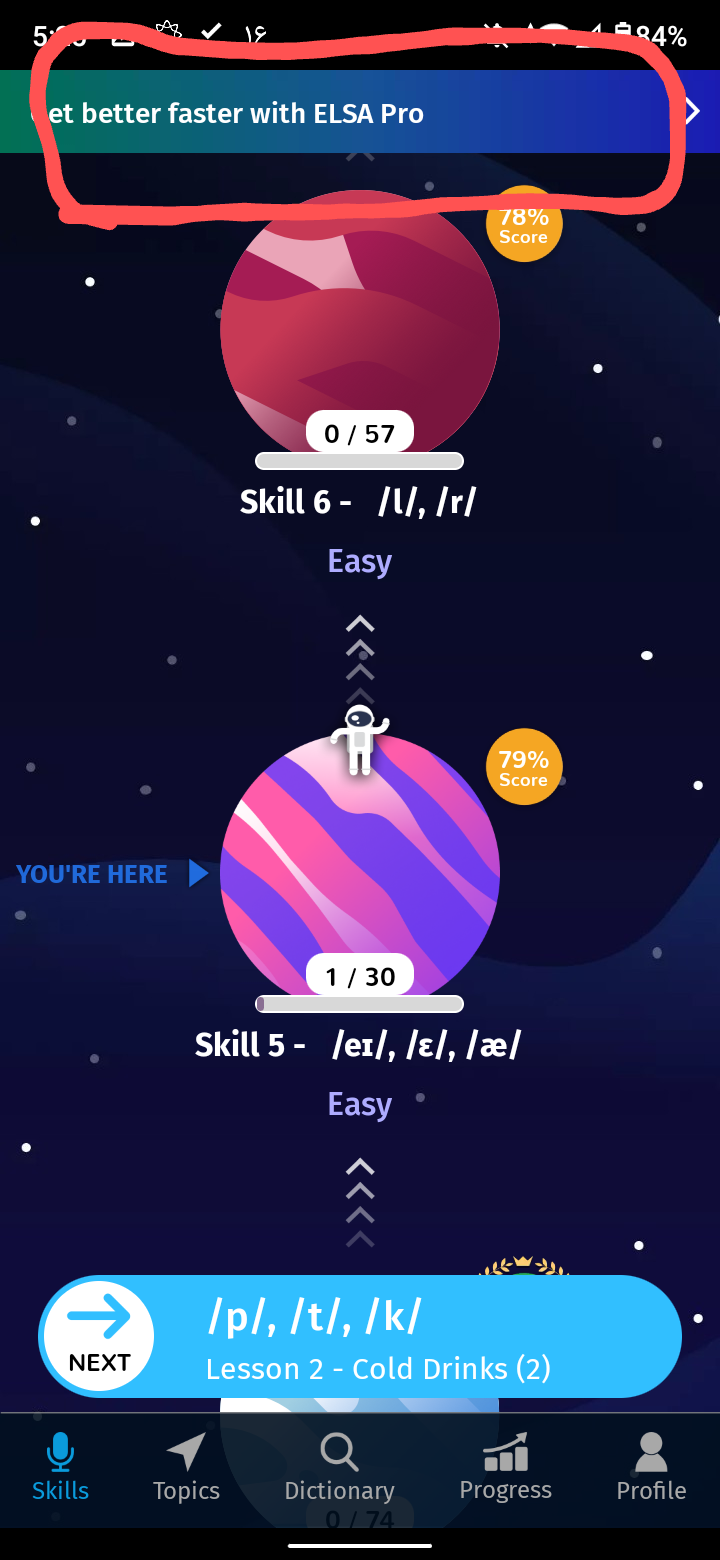
Task: Open the Dictionary tab
Action: 339,1466
